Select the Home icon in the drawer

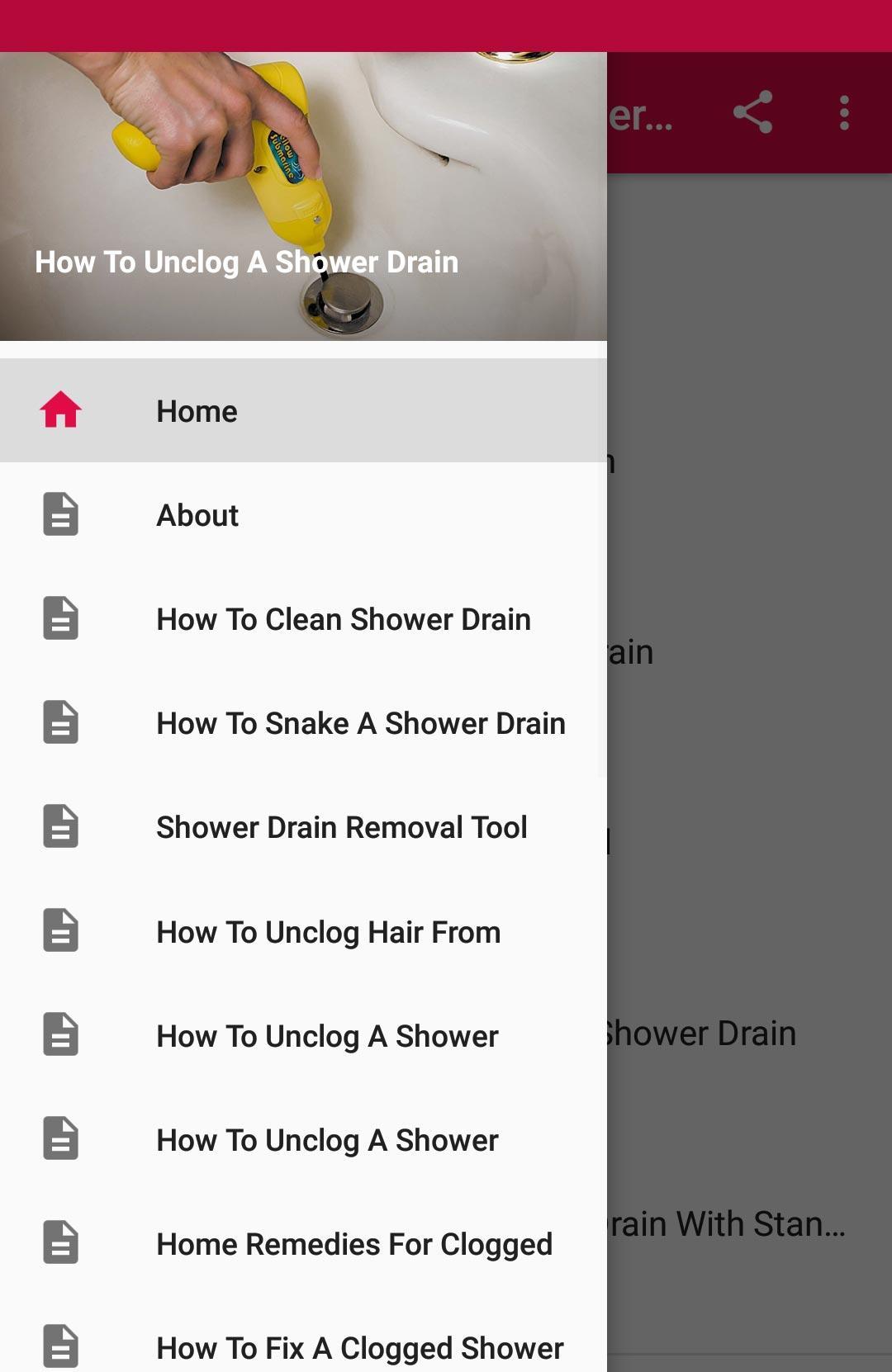pyautogui.click(x=59, y=410)
